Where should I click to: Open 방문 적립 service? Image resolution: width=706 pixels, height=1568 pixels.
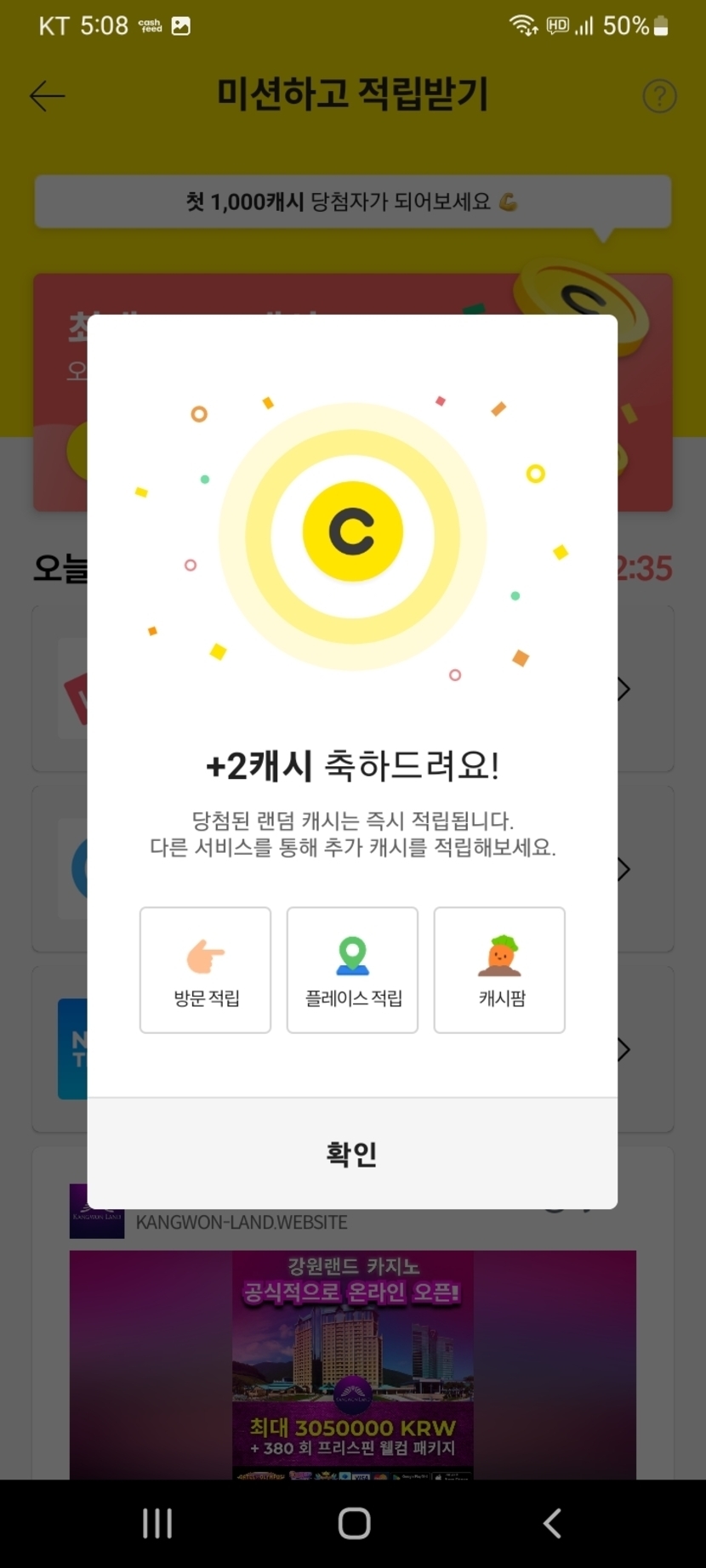click(205, 970)
